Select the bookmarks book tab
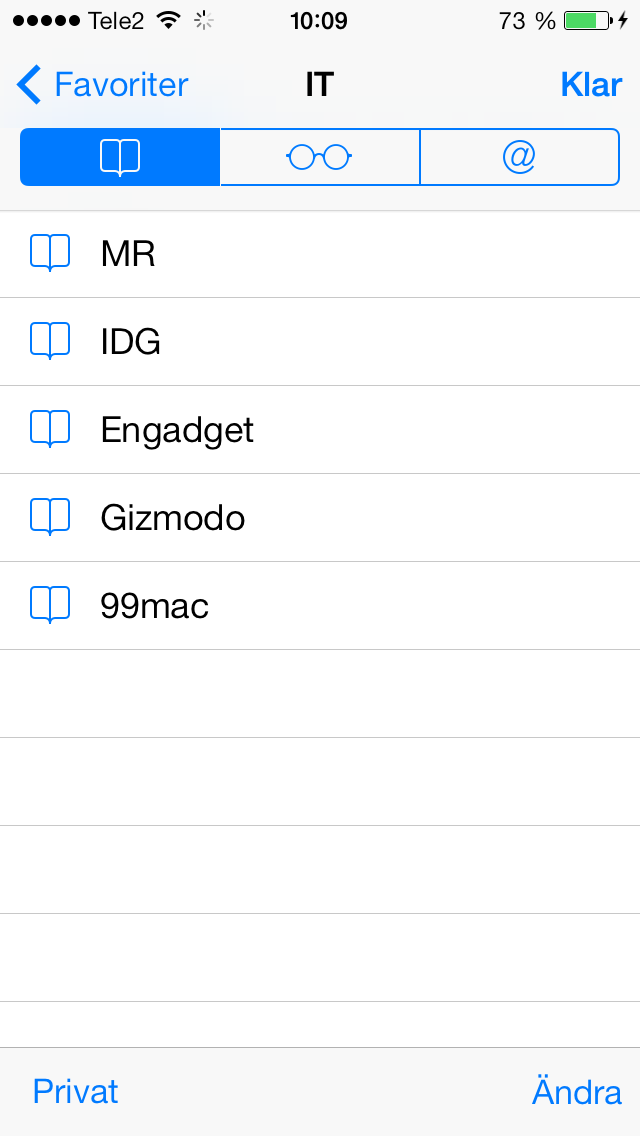640x1136 pixels. 120,157
